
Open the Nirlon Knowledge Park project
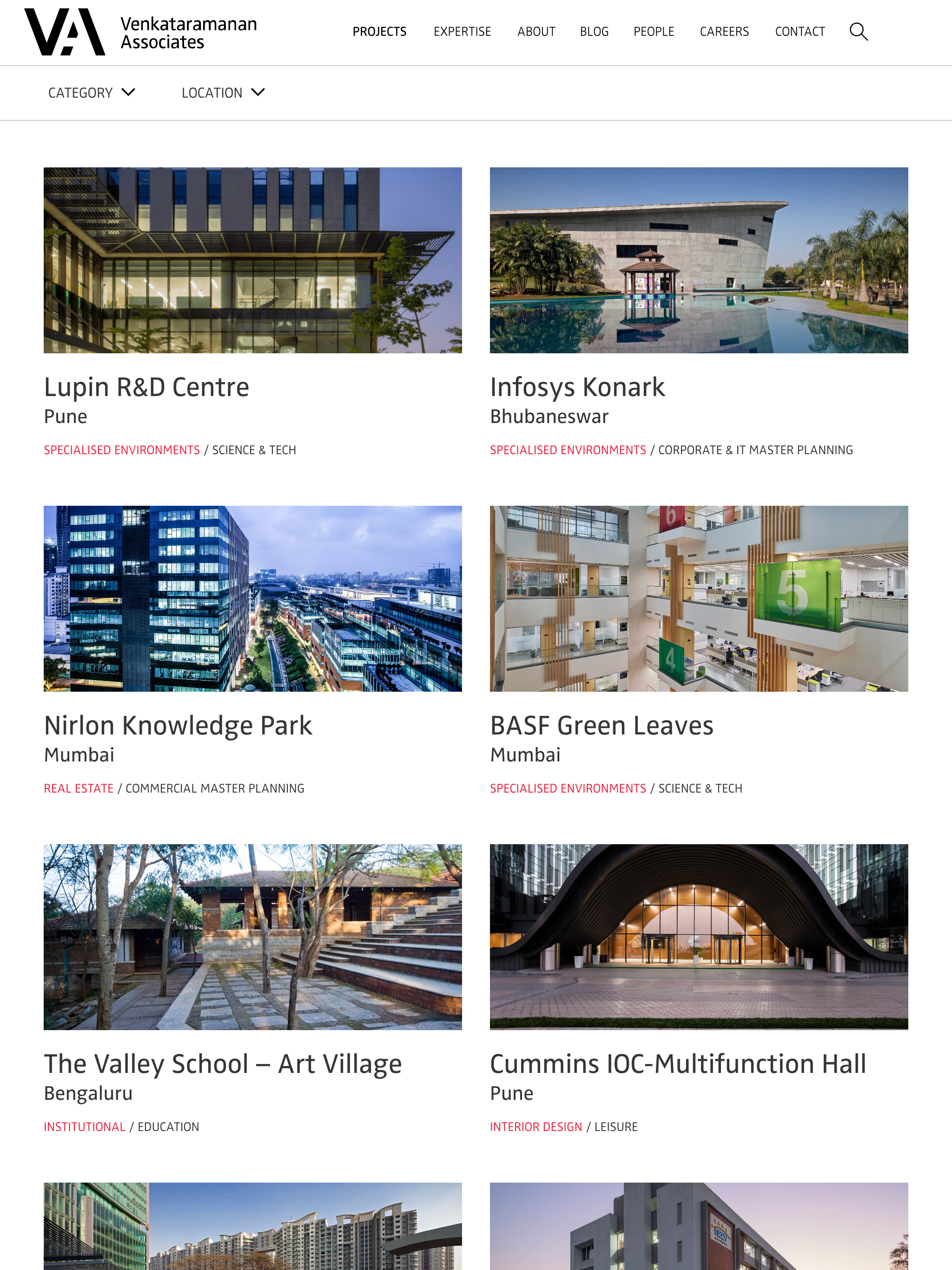pos(178,725)
